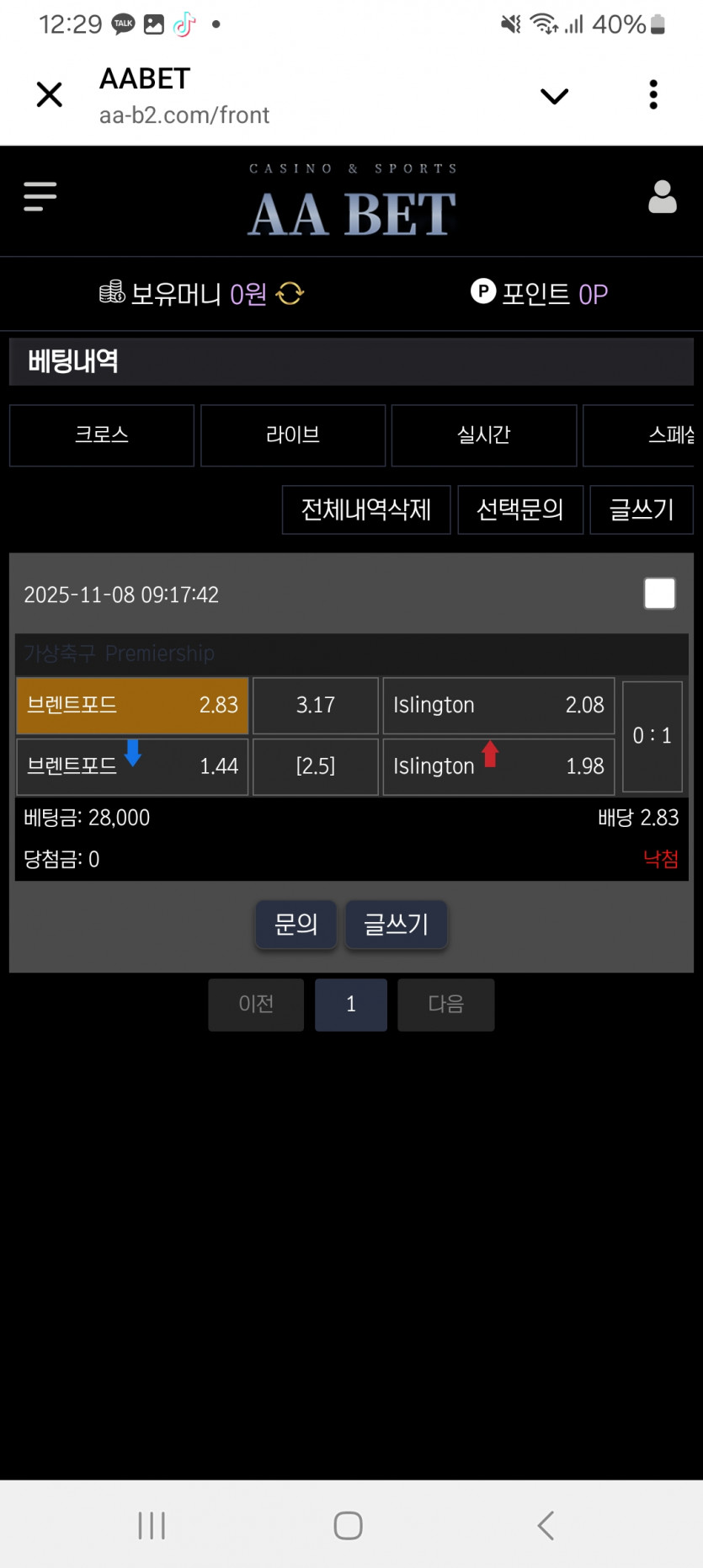Screen dimensions: 703x1568
Task: Open the browser overflow menu
Action: tap(653, 94)
